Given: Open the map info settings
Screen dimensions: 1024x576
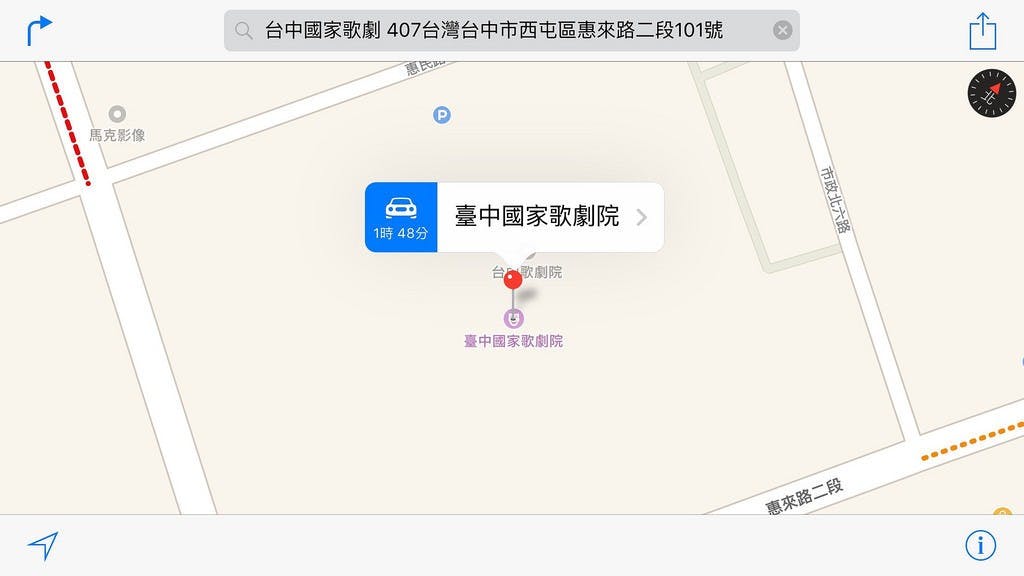Looking at the screenshot, I should (x=980, y=545).
